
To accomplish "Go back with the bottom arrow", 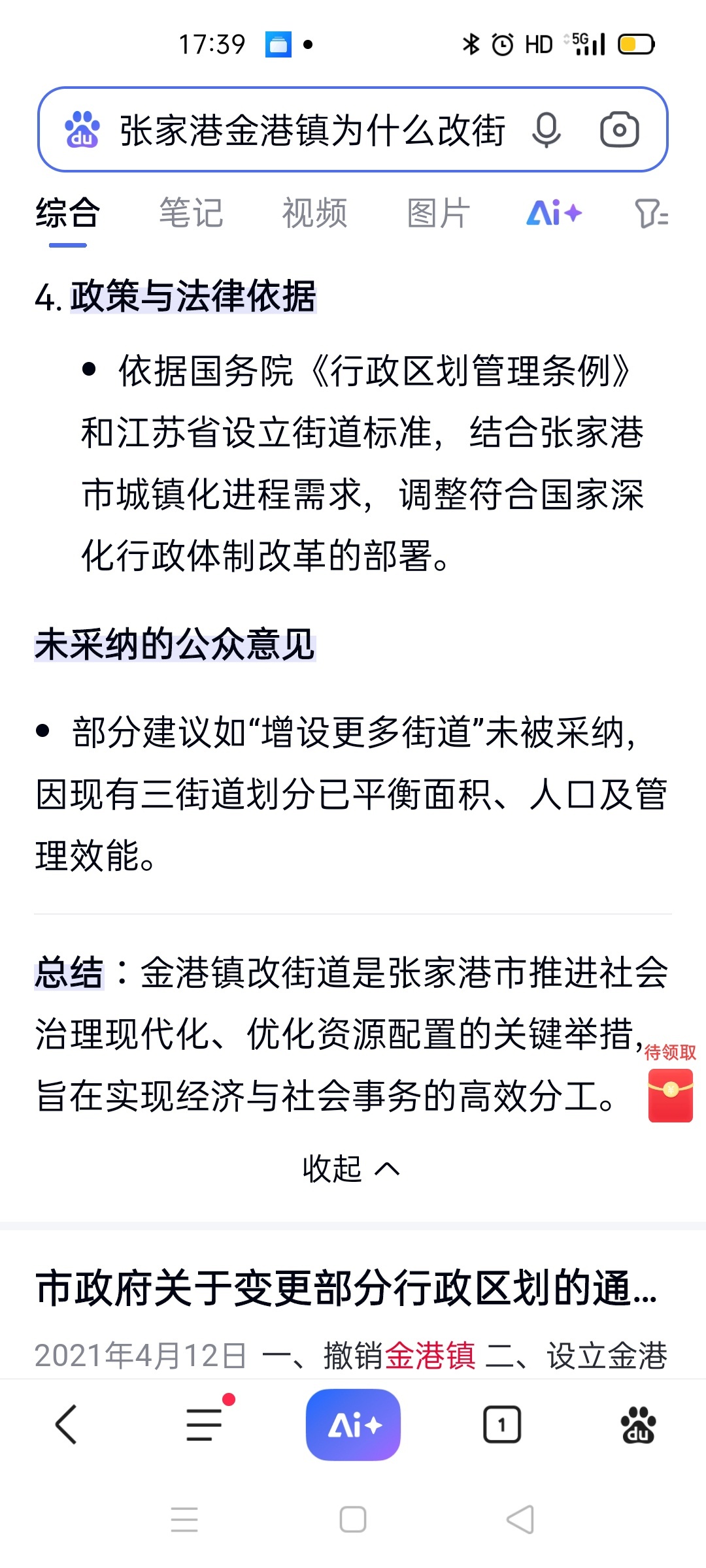I will [x=67, y=1424].
